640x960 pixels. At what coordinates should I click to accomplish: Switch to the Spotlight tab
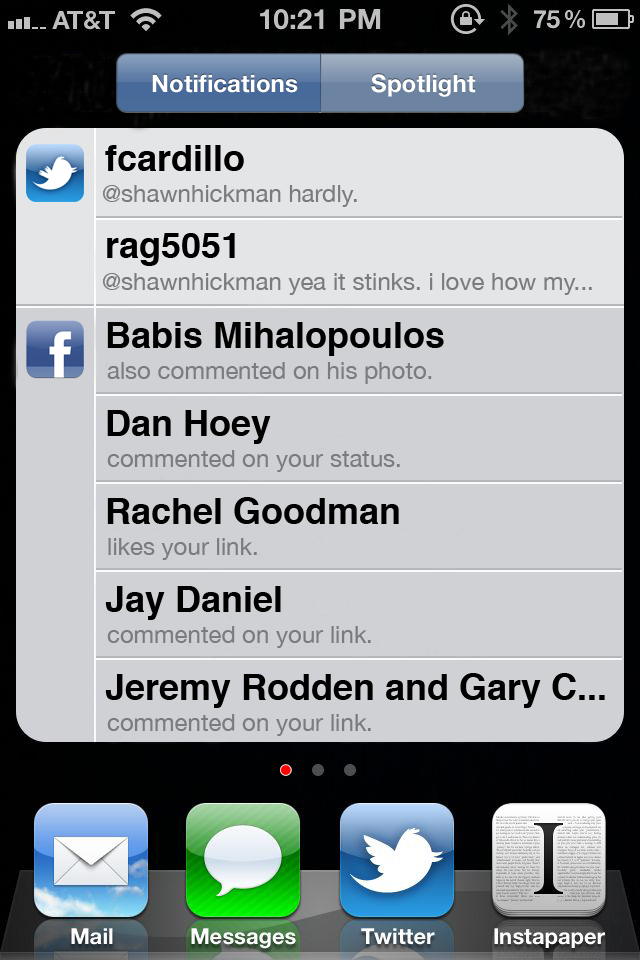(x=422, y=84)
